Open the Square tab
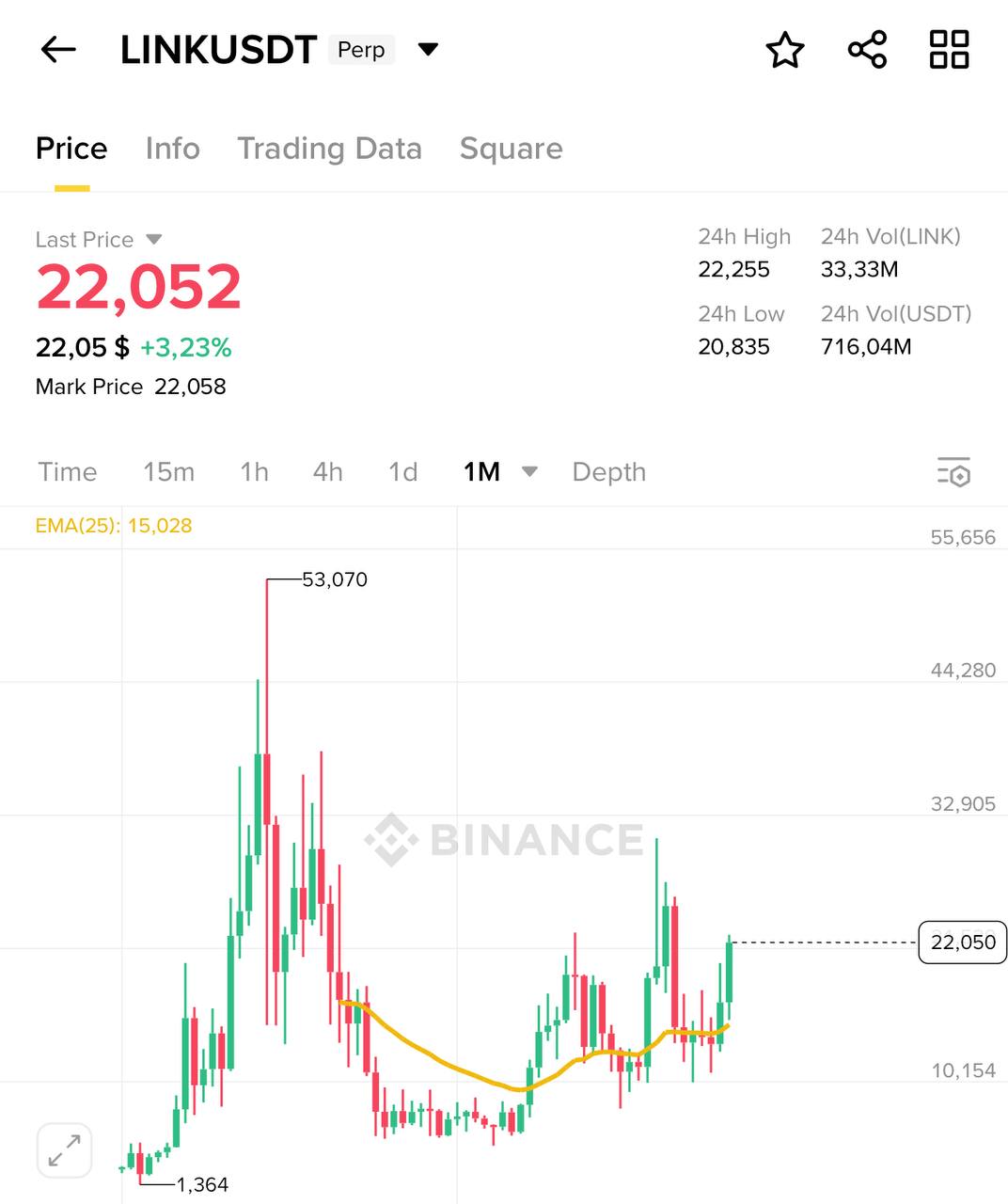Image resolution: width=1008 pixels, height=1204 pixels. [x=511, y=149]
